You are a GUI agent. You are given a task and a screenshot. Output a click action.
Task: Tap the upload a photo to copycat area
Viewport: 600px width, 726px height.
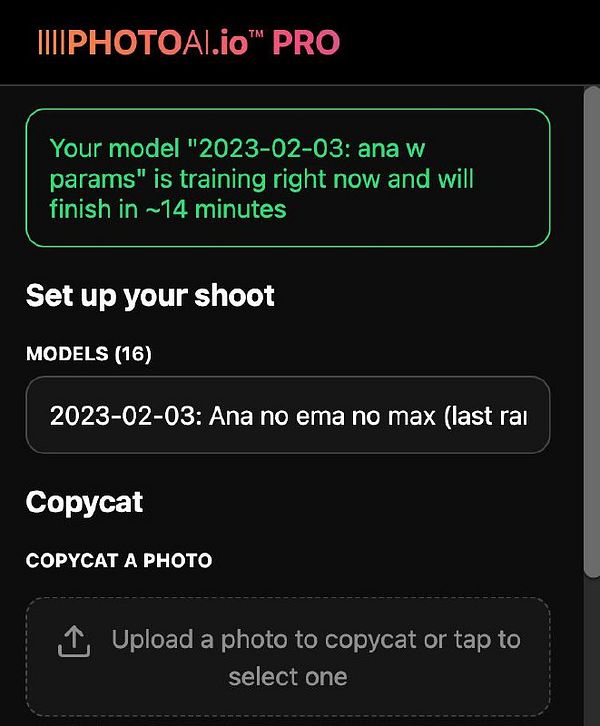(x=288, y=656)
